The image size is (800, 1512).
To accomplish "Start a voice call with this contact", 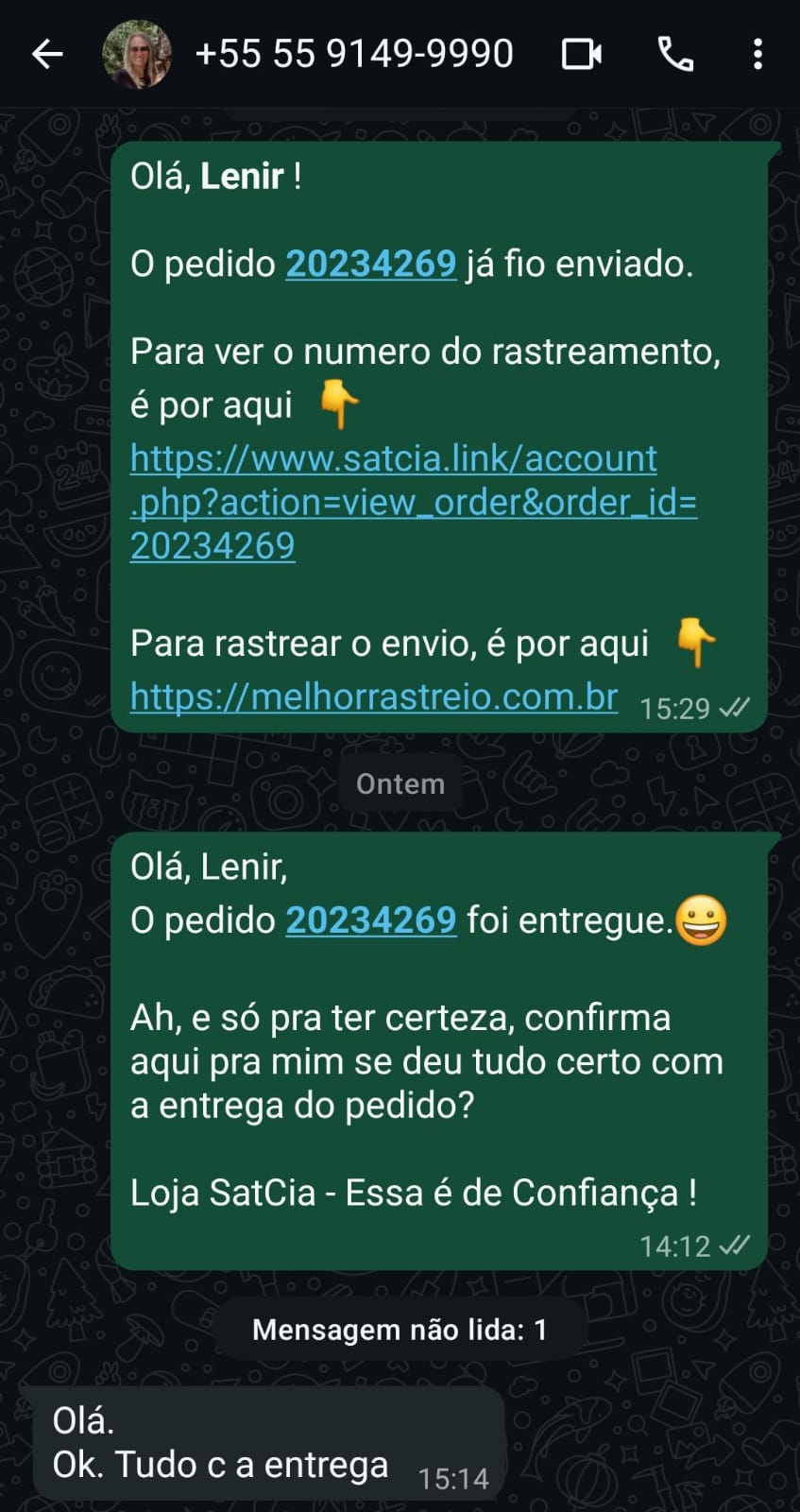I will point(675,55).
